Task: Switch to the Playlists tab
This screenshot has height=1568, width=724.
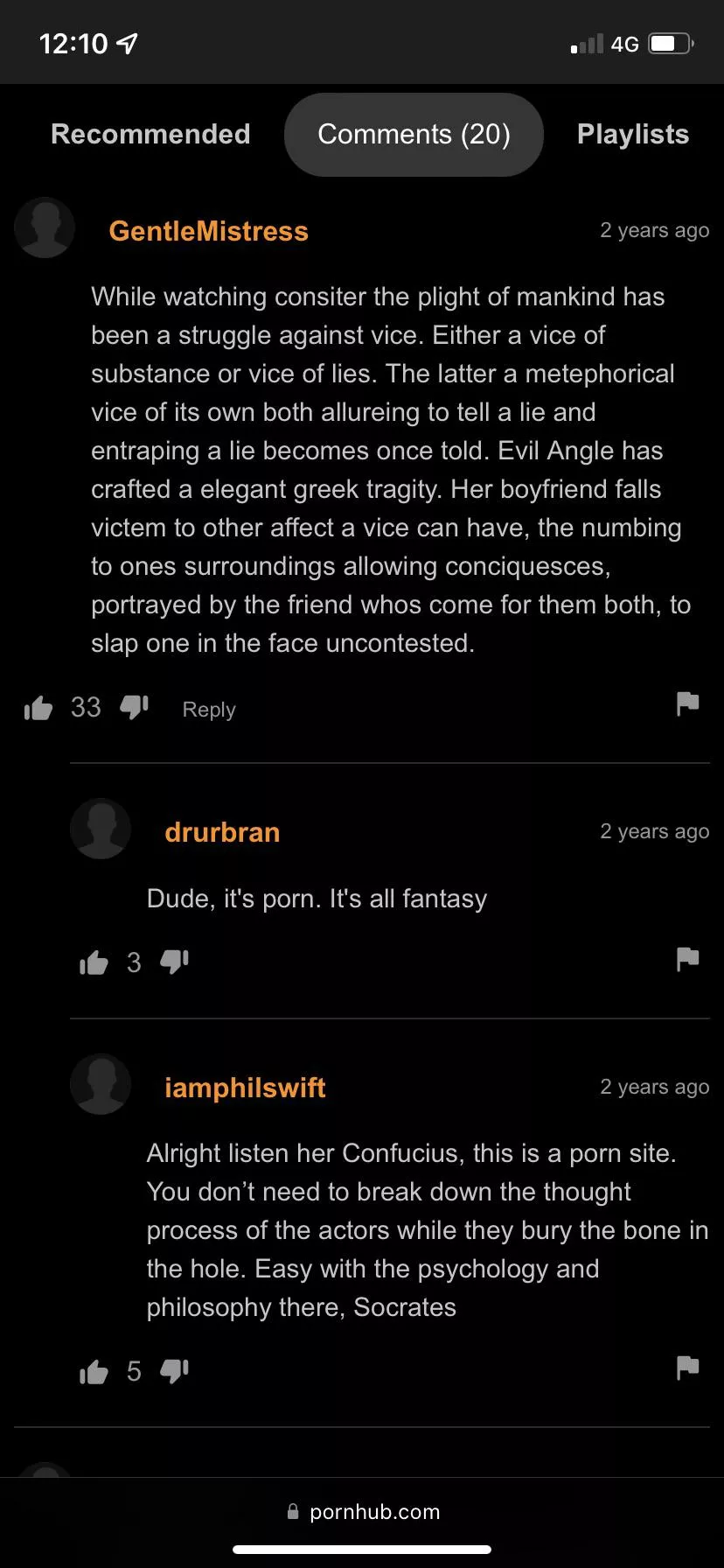Action: click(632, 134)
